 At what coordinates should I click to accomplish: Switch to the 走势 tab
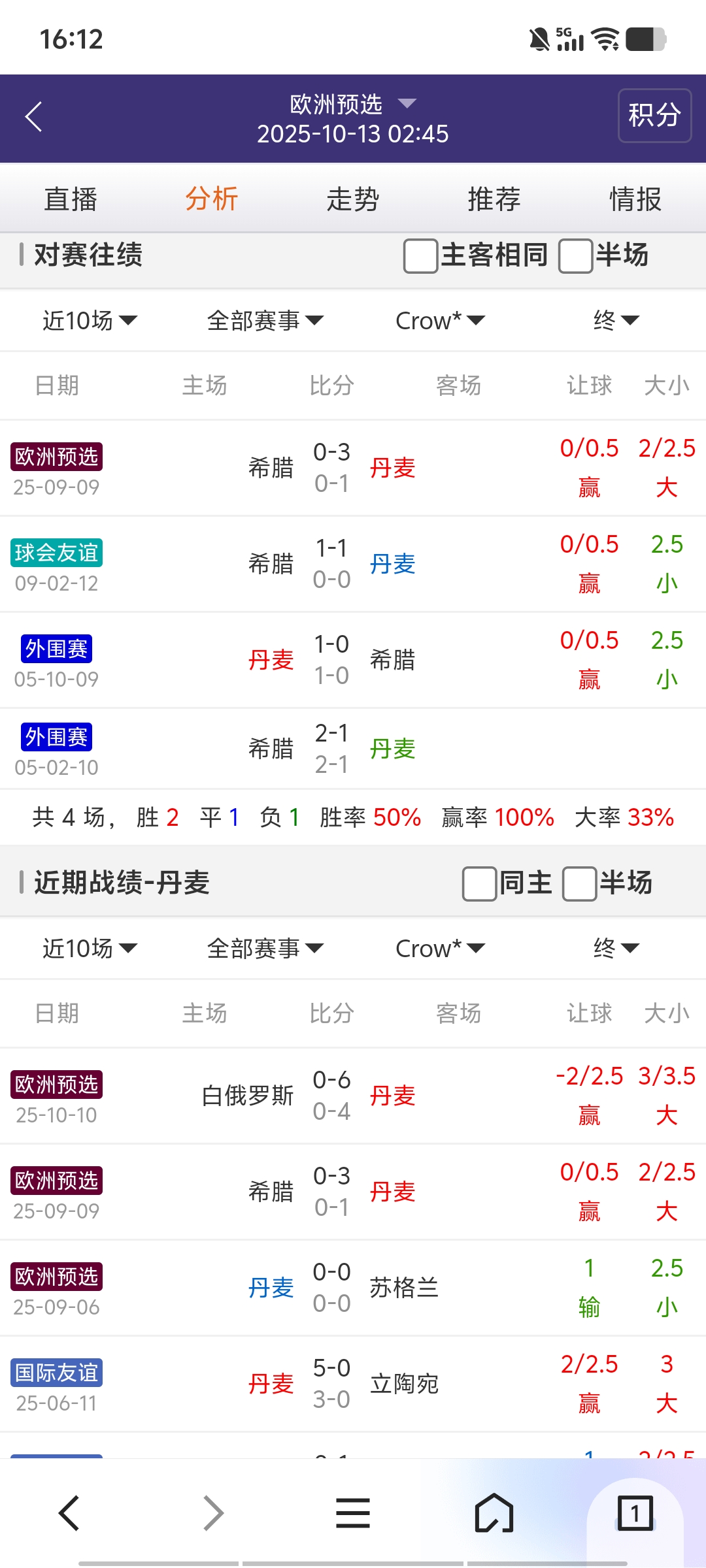[353, 198]
